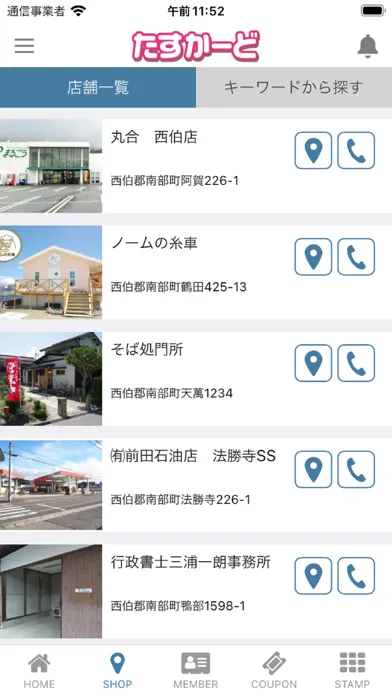Screen dimensions: 392x696
Task: View そば処門所 on the map
Action: click(313, 363)
